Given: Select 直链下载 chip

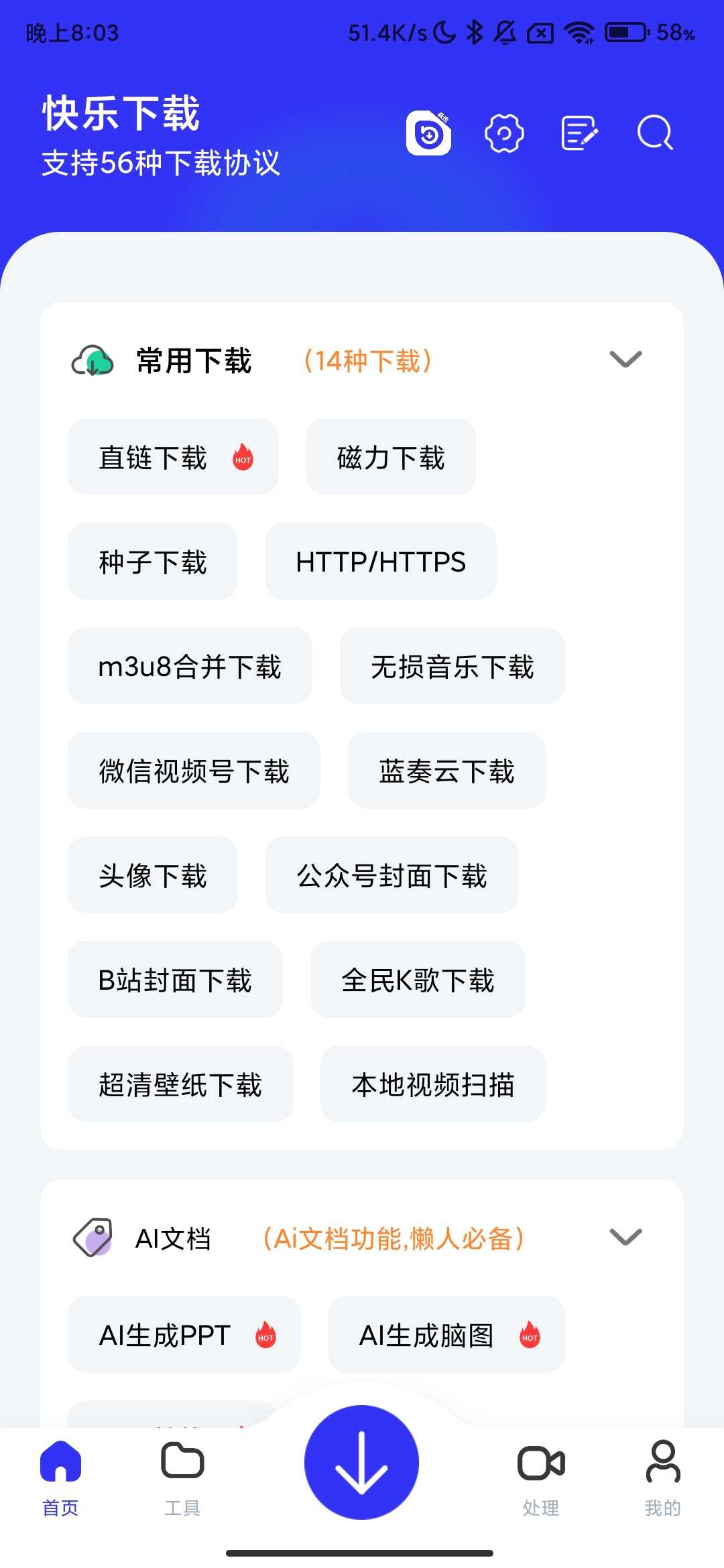Looking at the screenshot, I should pyautogui.click(x=172, y=458).
